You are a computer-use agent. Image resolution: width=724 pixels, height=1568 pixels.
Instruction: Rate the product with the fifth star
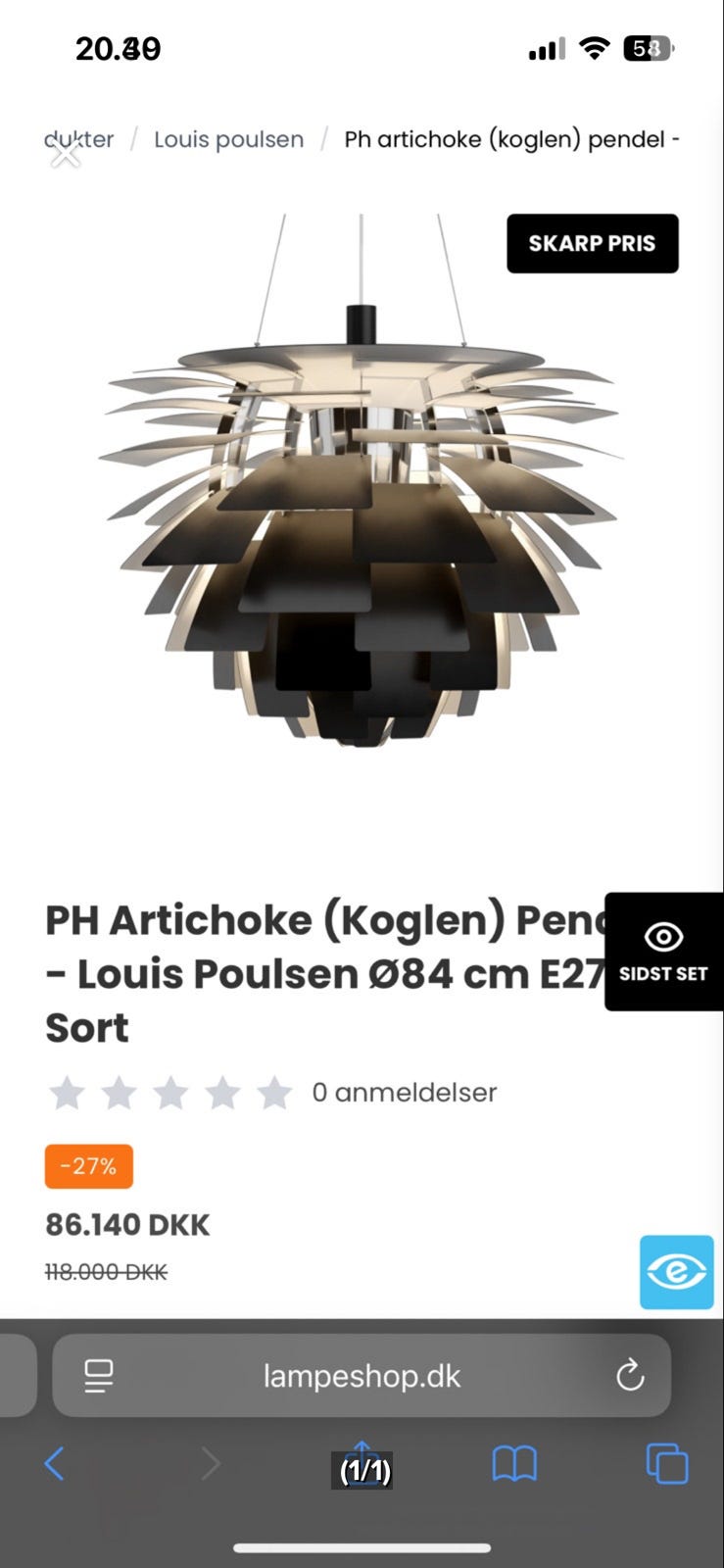tap(277, 1091)
